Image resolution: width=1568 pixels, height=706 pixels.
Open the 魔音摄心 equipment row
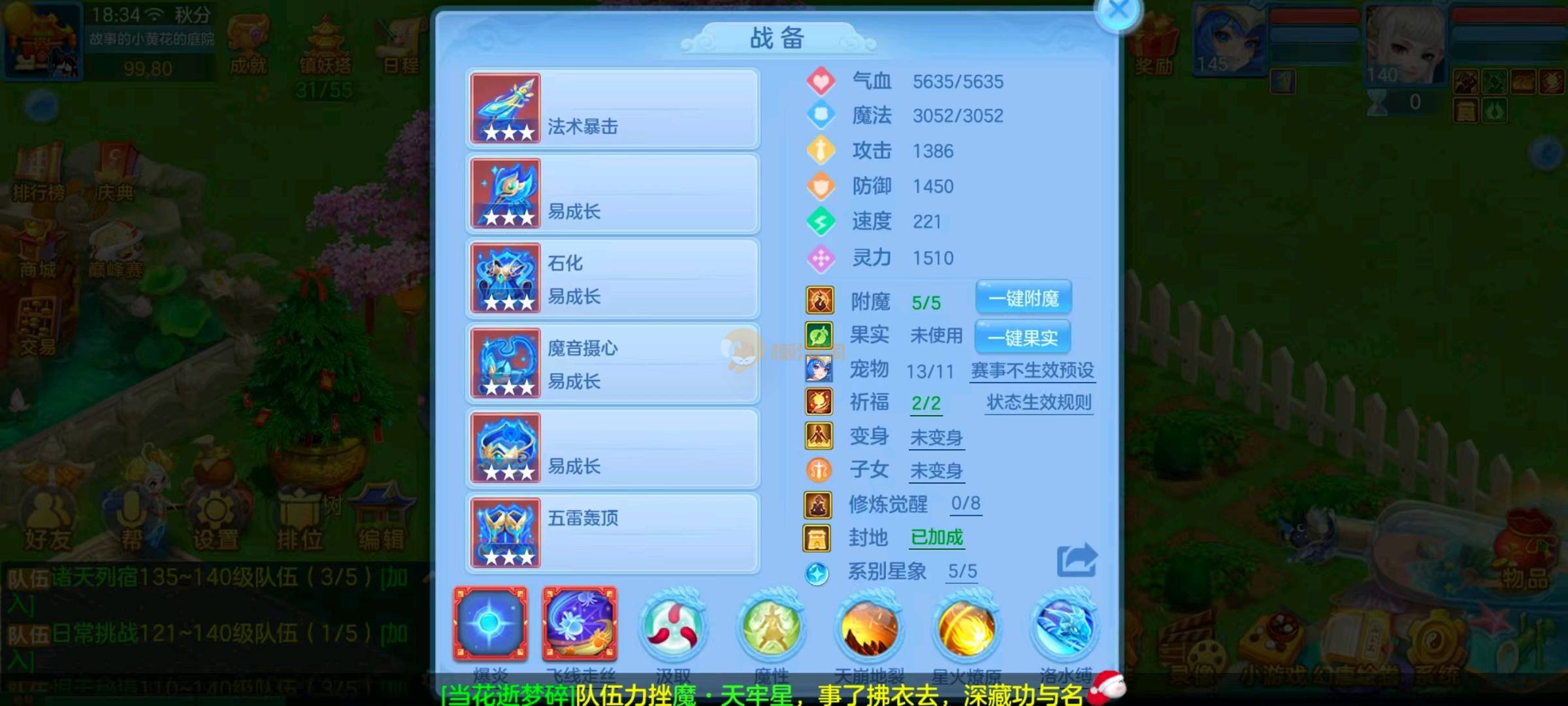tap(612, 363)
